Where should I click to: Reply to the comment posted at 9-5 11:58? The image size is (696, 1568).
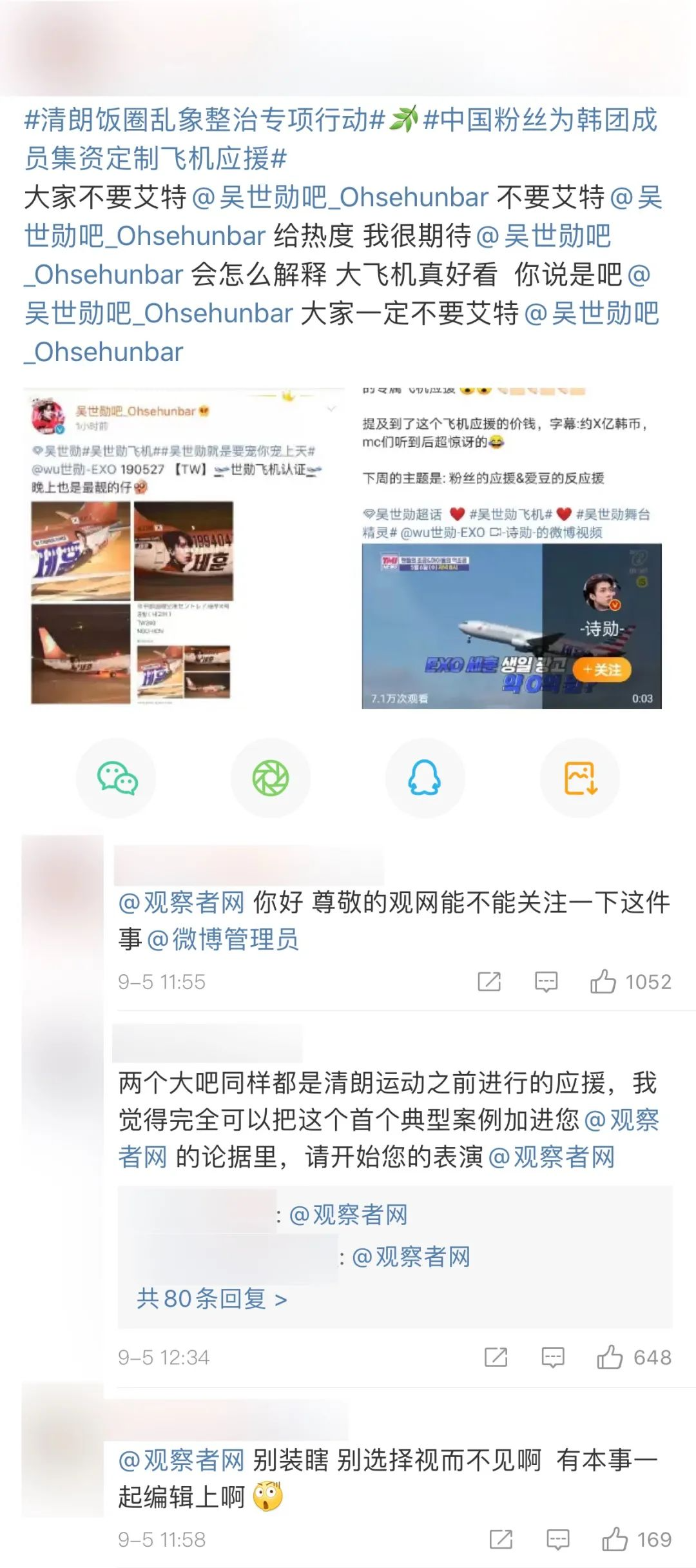557,1540
